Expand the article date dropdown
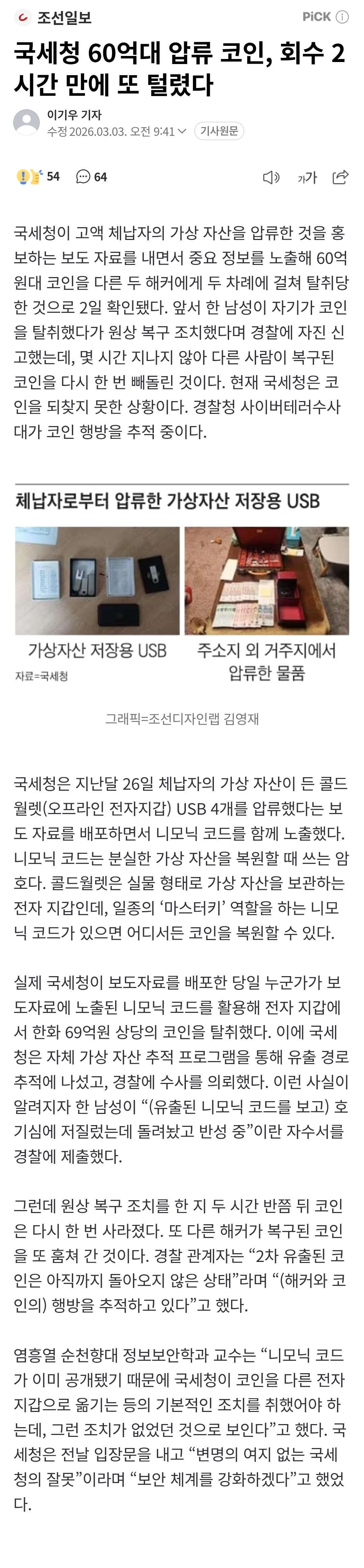 pos(181,131)
